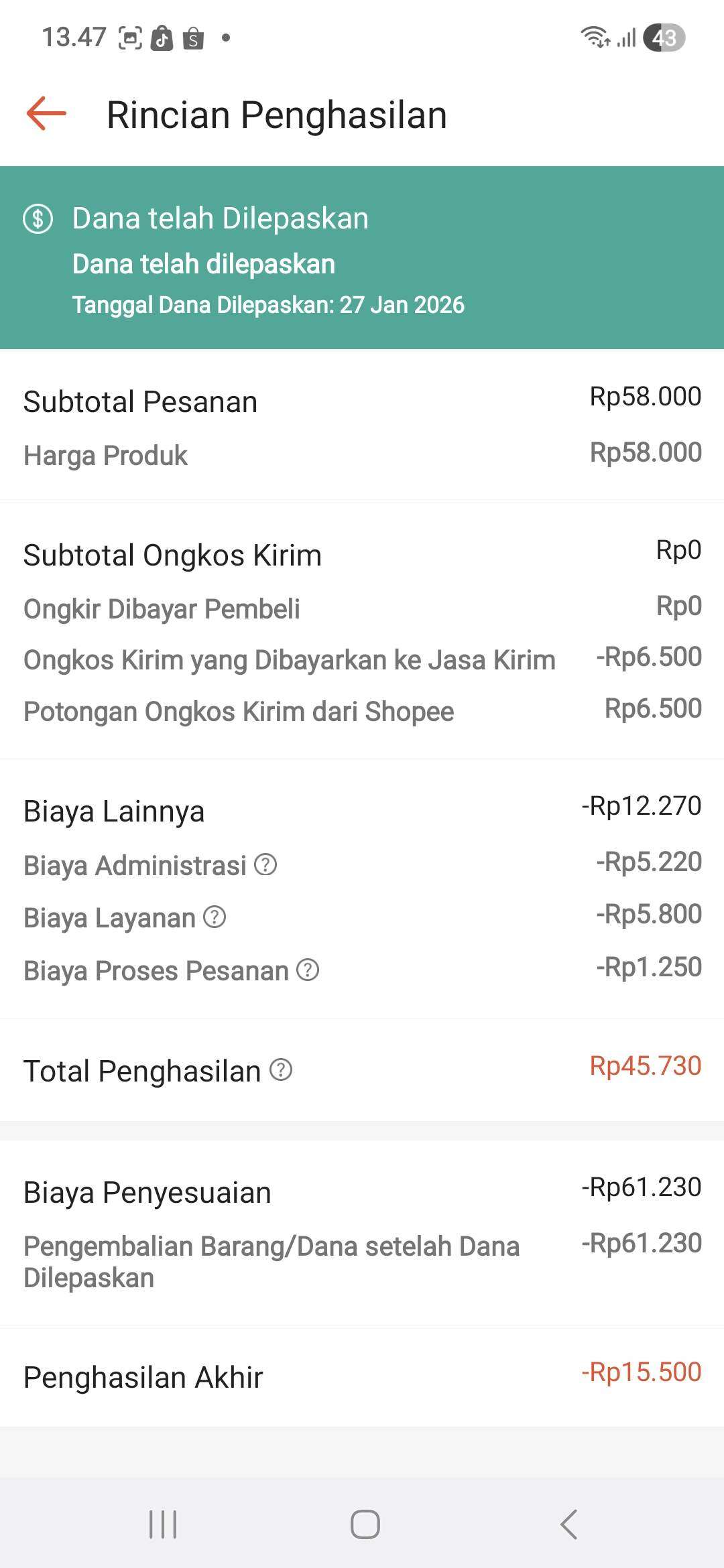This screenshot has height=1568, width=724.
Task: View Total Penghasilan explanation icon
Action: 281,1070
